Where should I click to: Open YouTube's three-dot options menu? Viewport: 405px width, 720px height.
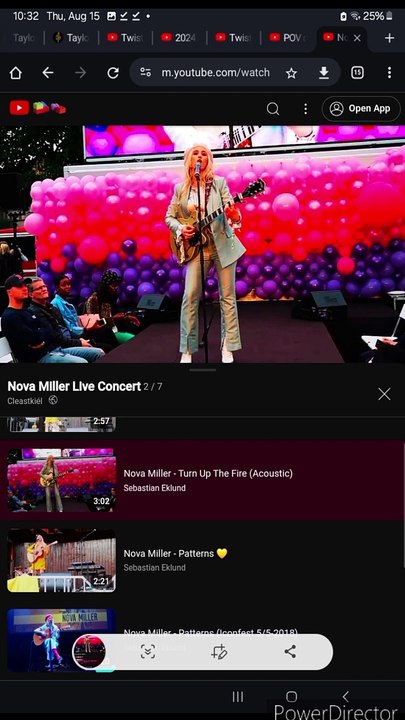click(x=305, y=109)
